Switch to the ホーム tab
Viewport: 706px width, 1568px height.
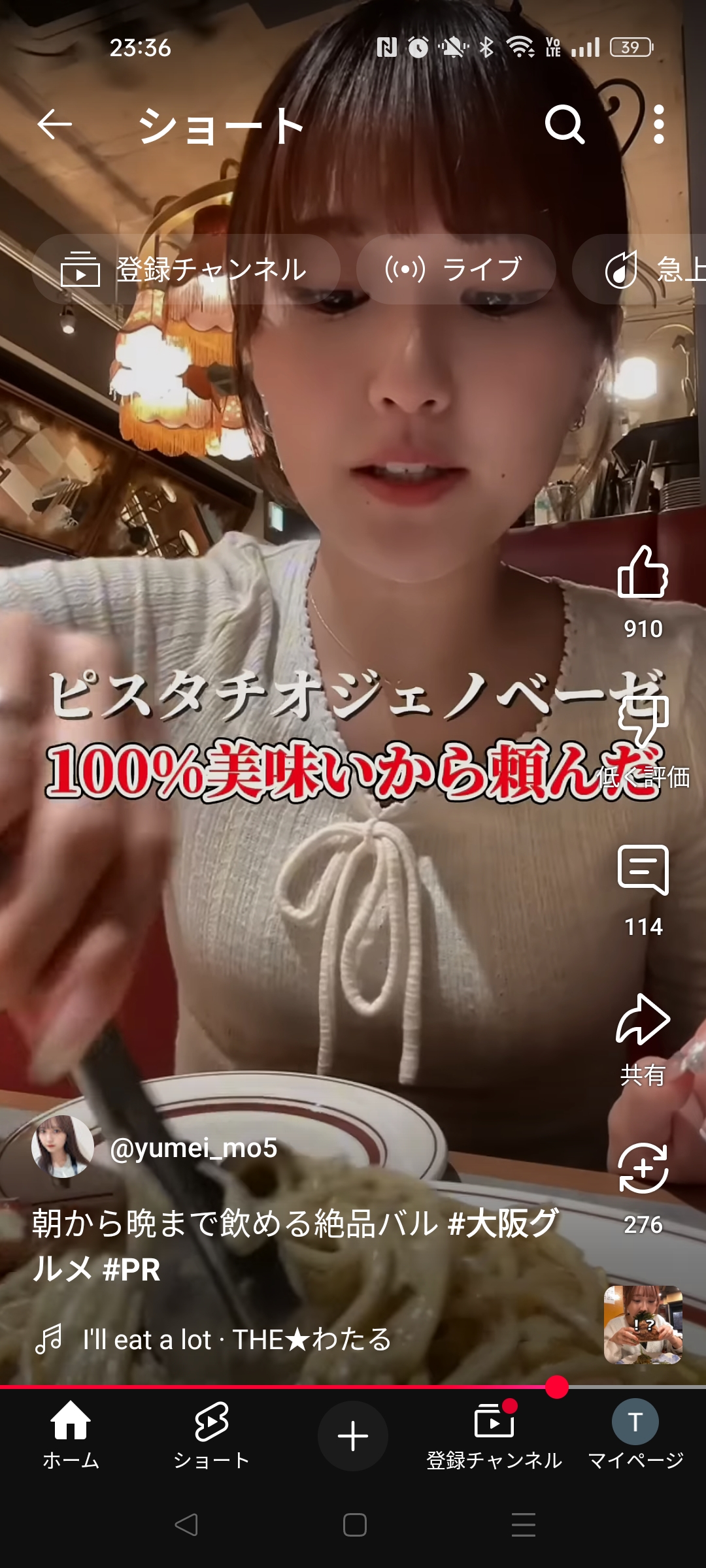71,1435
